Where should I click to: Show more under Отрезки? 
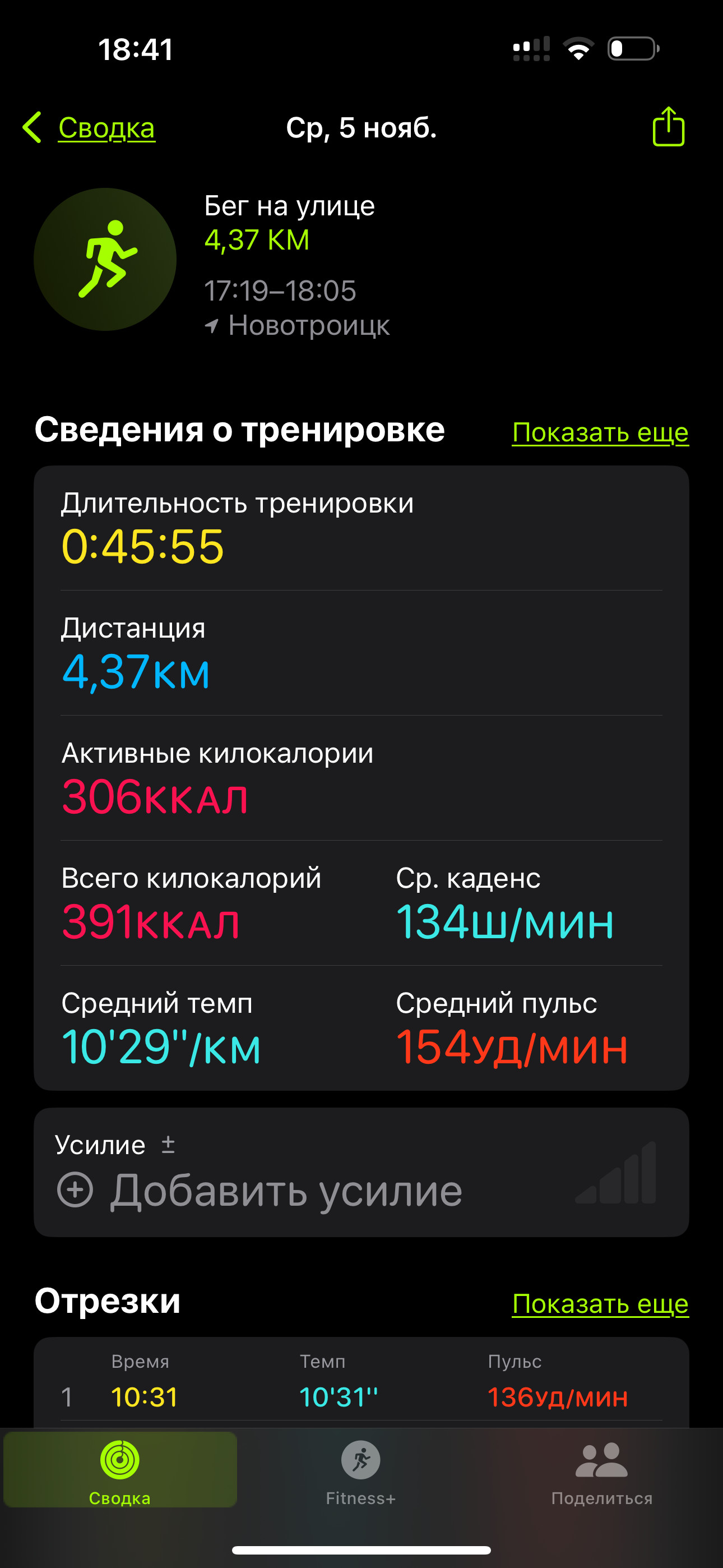point(600,1304)
